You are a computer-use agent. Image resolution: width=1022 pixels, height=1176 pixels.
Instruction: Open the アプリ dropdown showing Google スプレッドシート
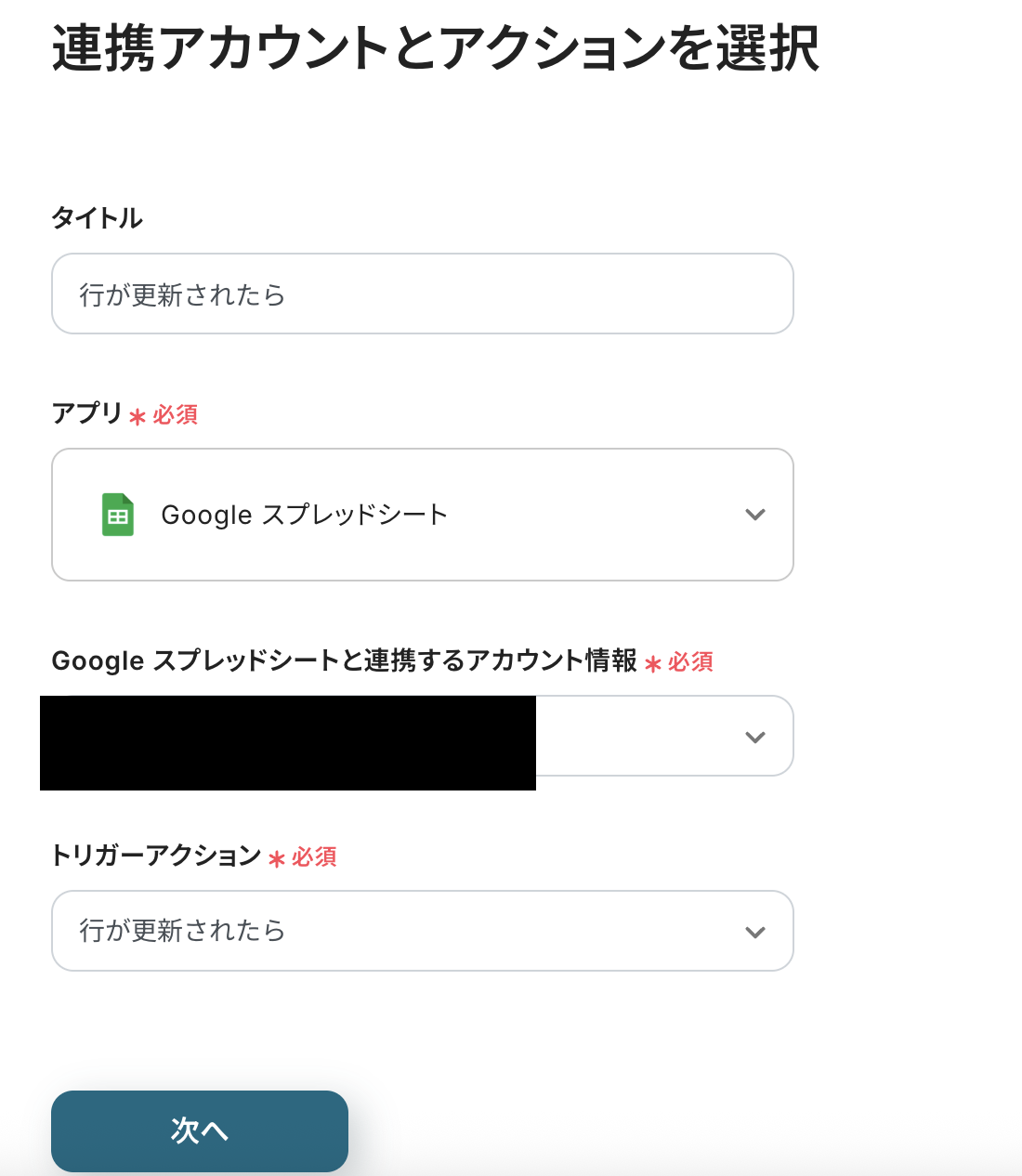[x=422, y=515]
